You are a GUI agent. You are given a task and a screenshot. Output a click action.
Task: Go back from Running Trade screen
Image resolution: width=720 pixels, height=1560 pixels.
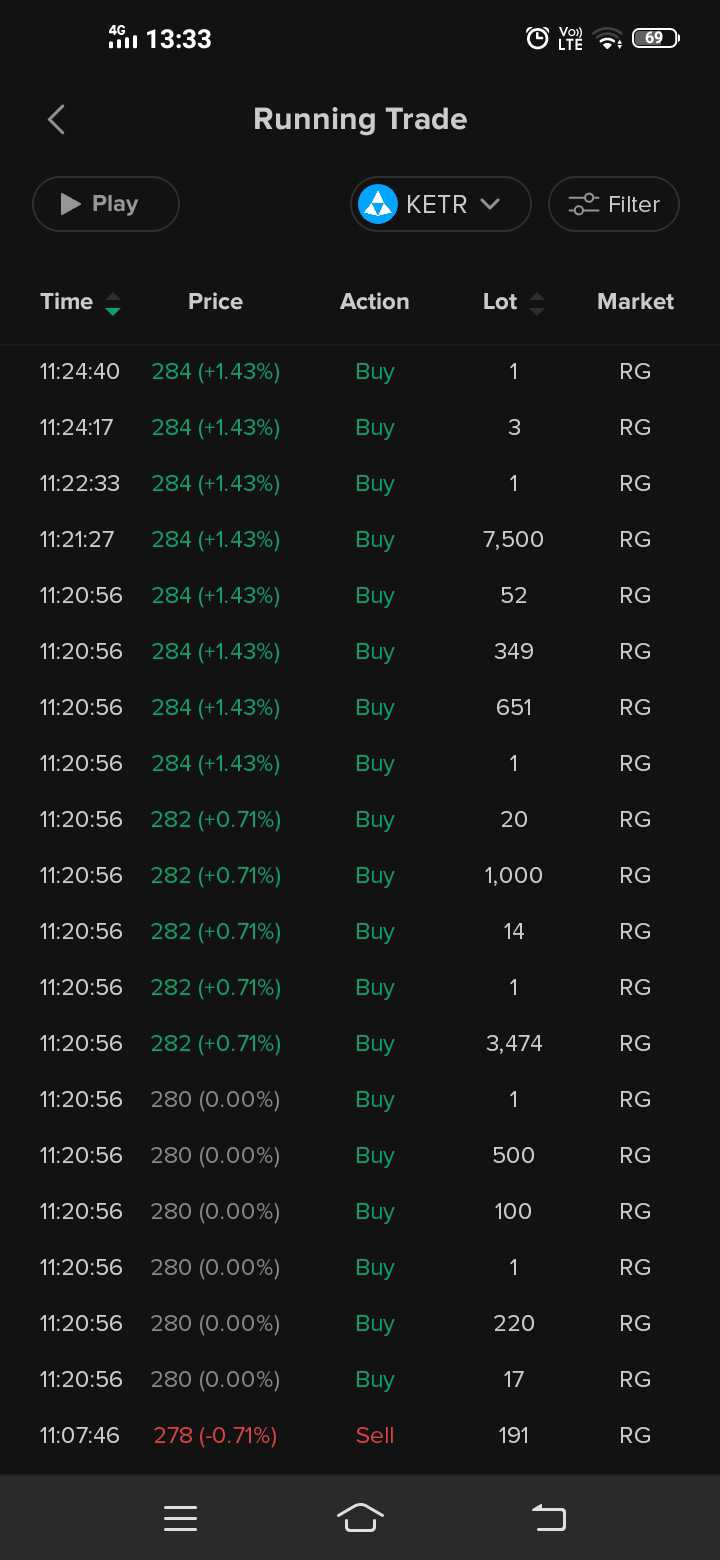coord(56,120)
